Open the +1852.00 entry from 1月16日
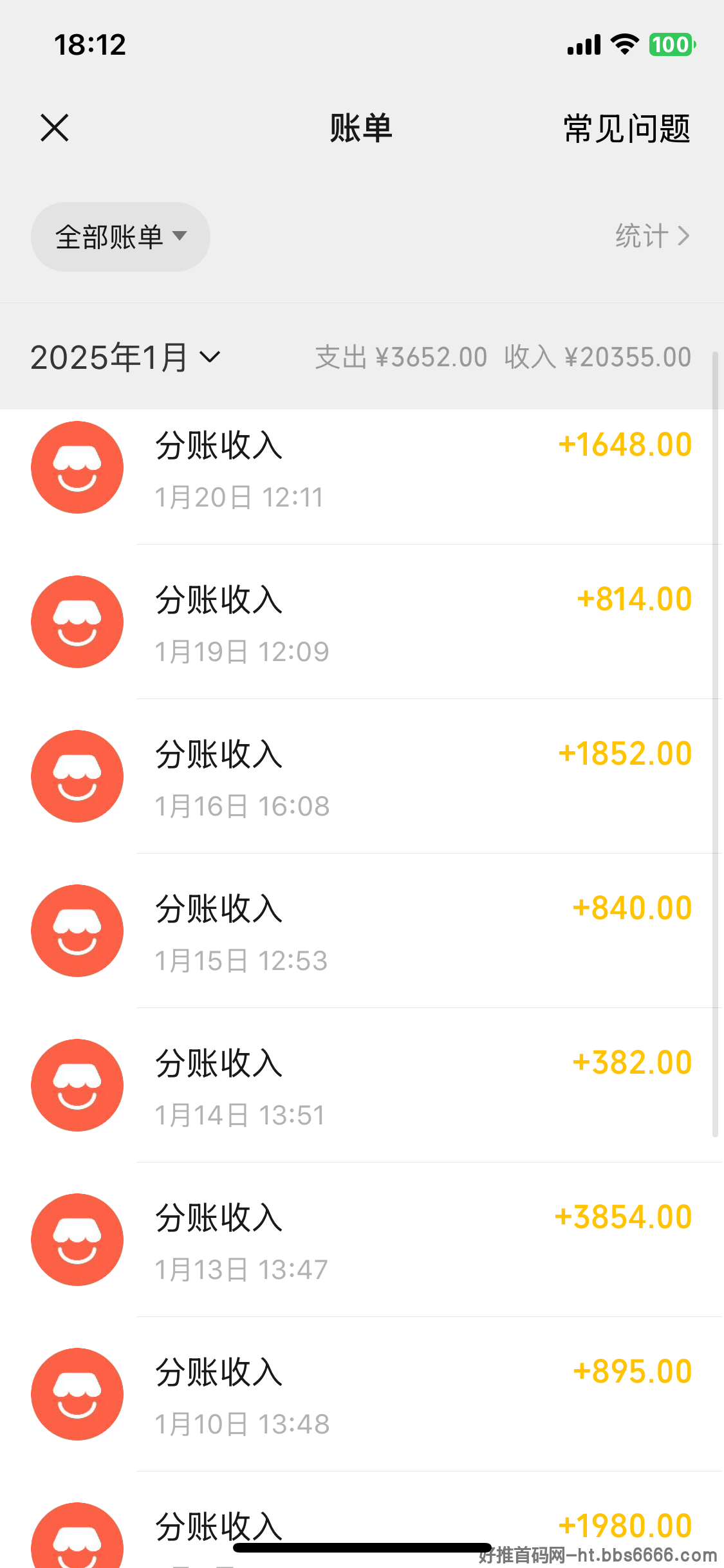 tap(362, 776)
